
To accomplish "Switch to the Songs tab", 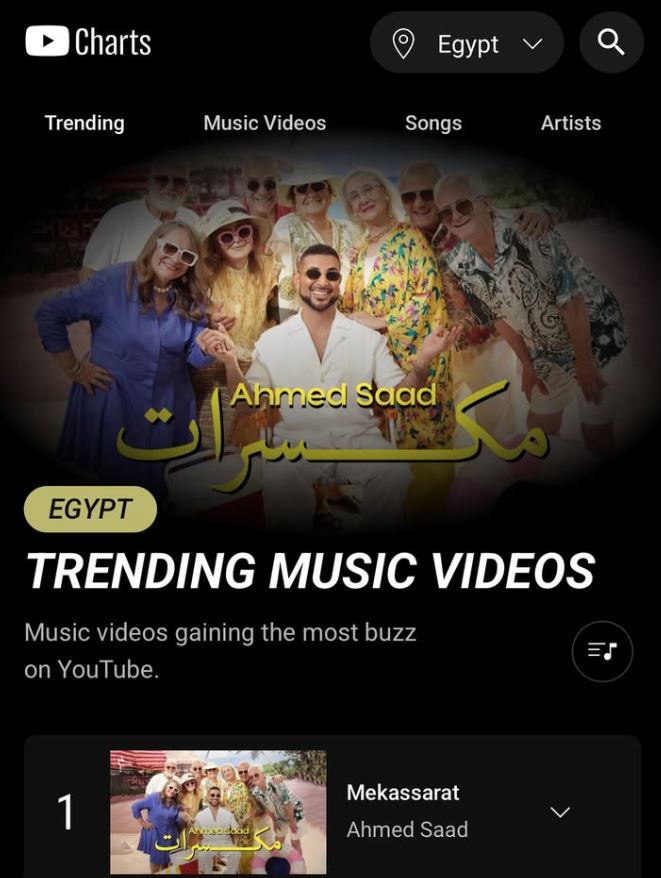I will (x=433, y=123).
